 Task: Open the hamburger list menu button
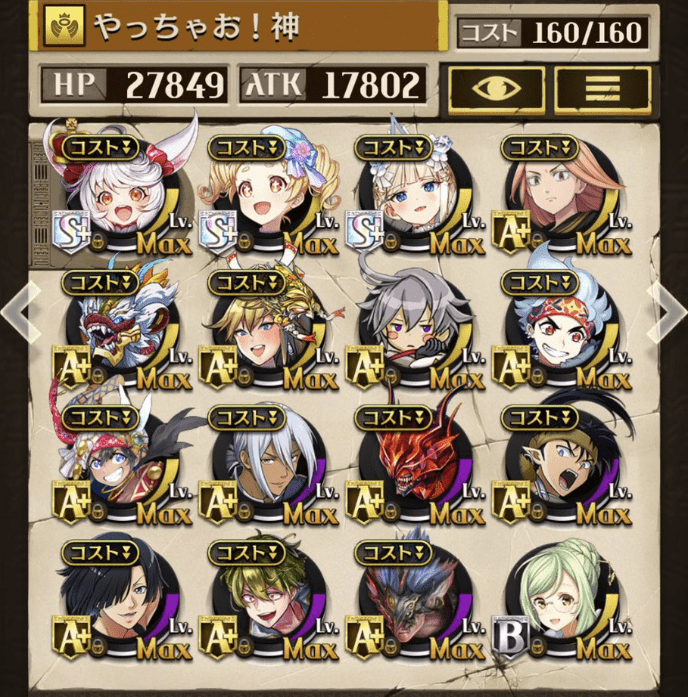(602, 87)
